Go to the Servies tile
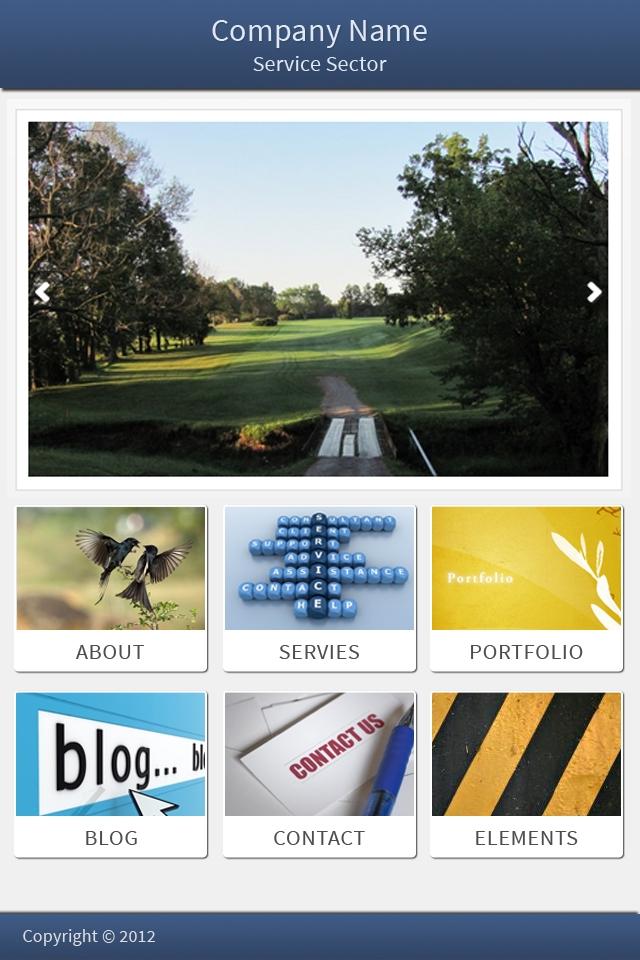 [x=319, y=588]
